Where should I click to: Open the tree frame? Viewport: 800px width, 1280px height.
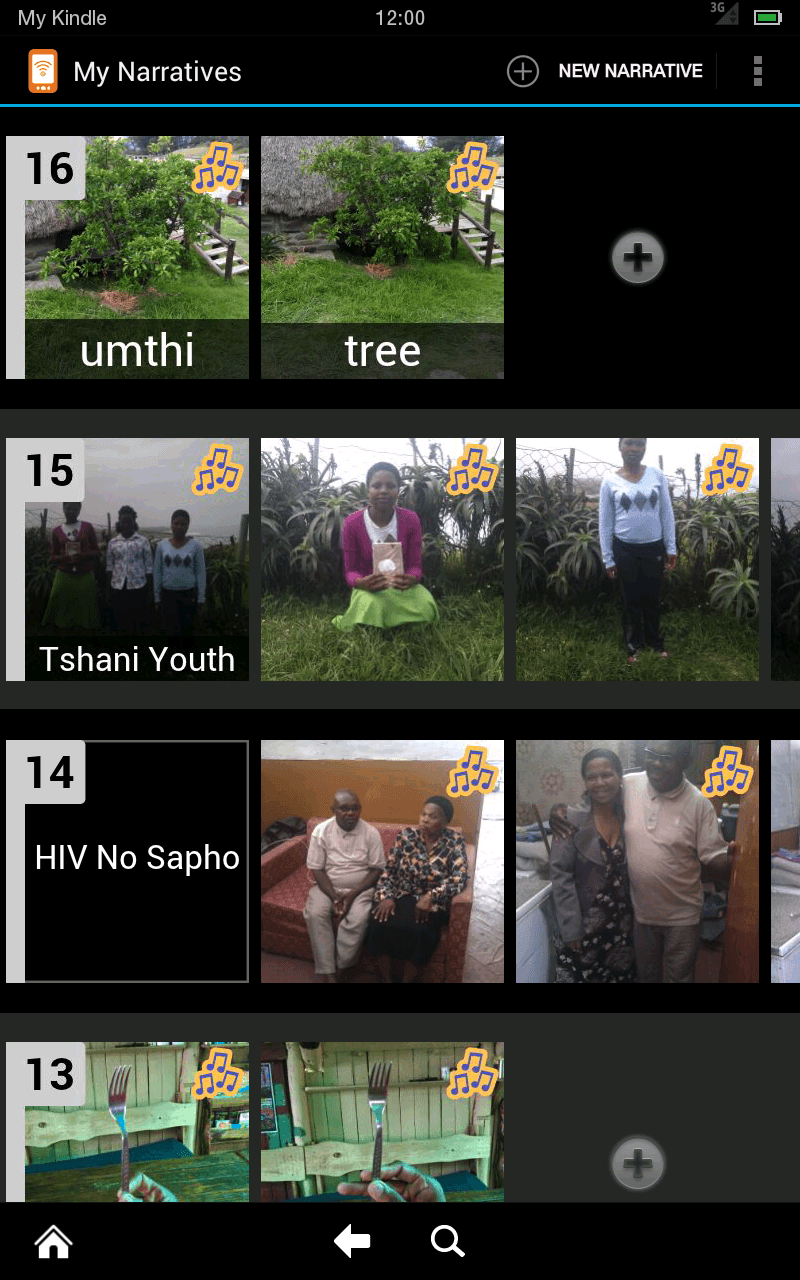[x=382, y=258]
